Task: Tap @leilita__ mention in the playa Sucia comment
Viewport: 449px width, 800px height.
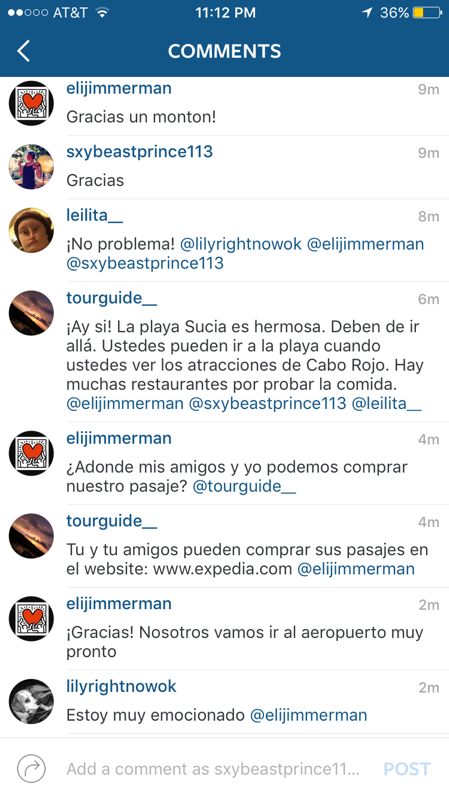Action: pos(387,404)
